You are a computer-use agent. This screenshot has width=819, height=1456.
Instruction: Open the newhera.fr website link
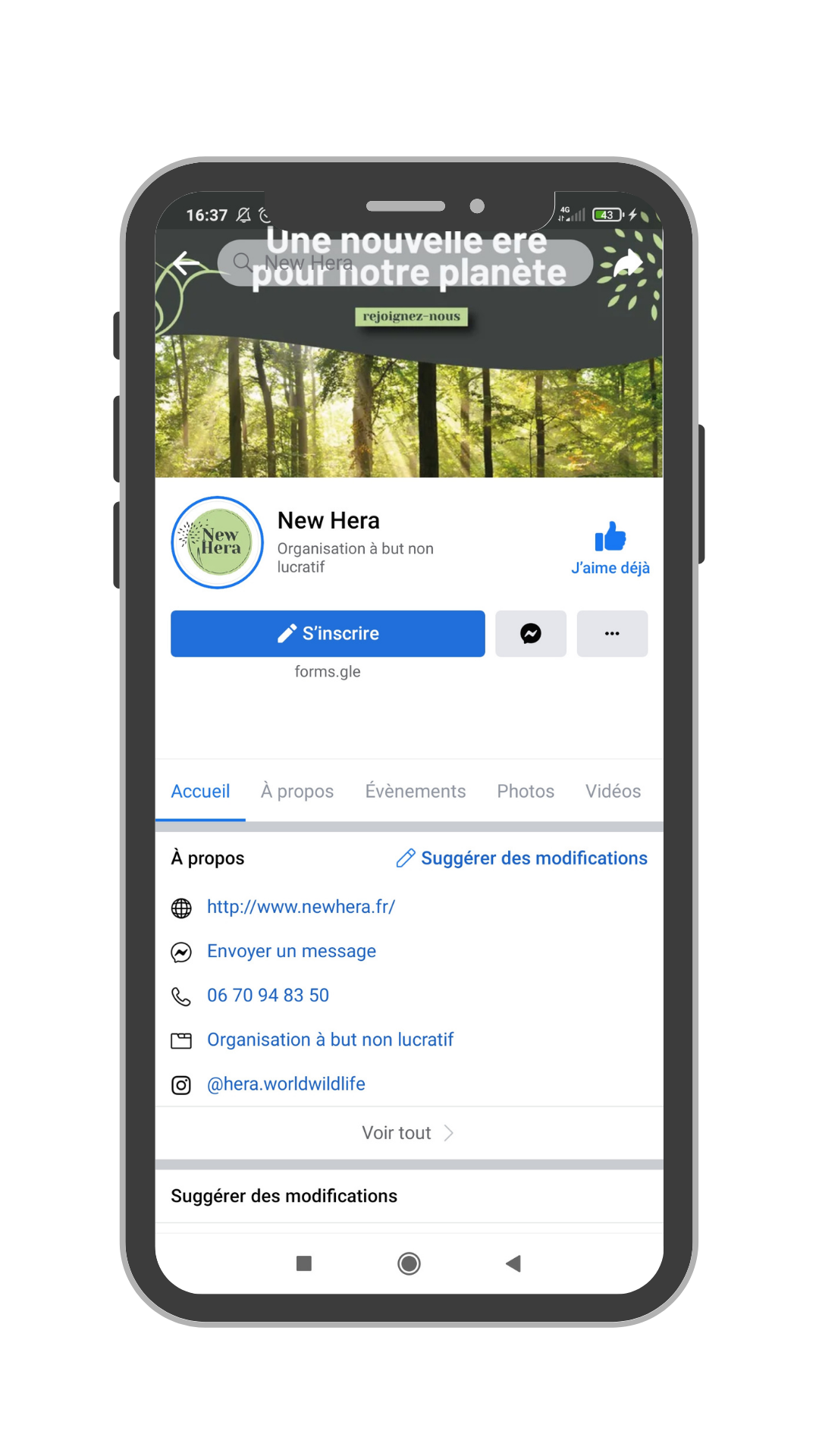click(301, 907)
